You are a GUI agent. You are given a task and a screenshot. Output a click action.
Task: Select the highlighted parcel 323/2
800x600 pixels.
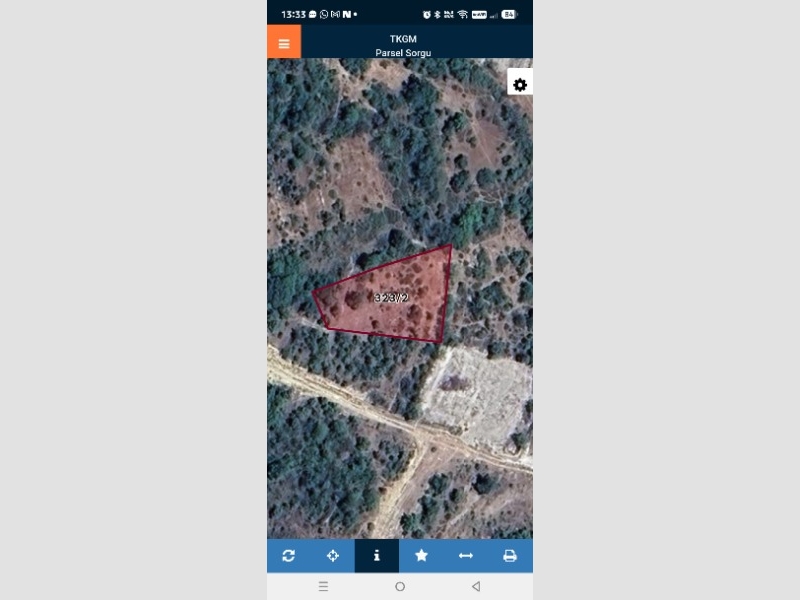coord(392,298)
